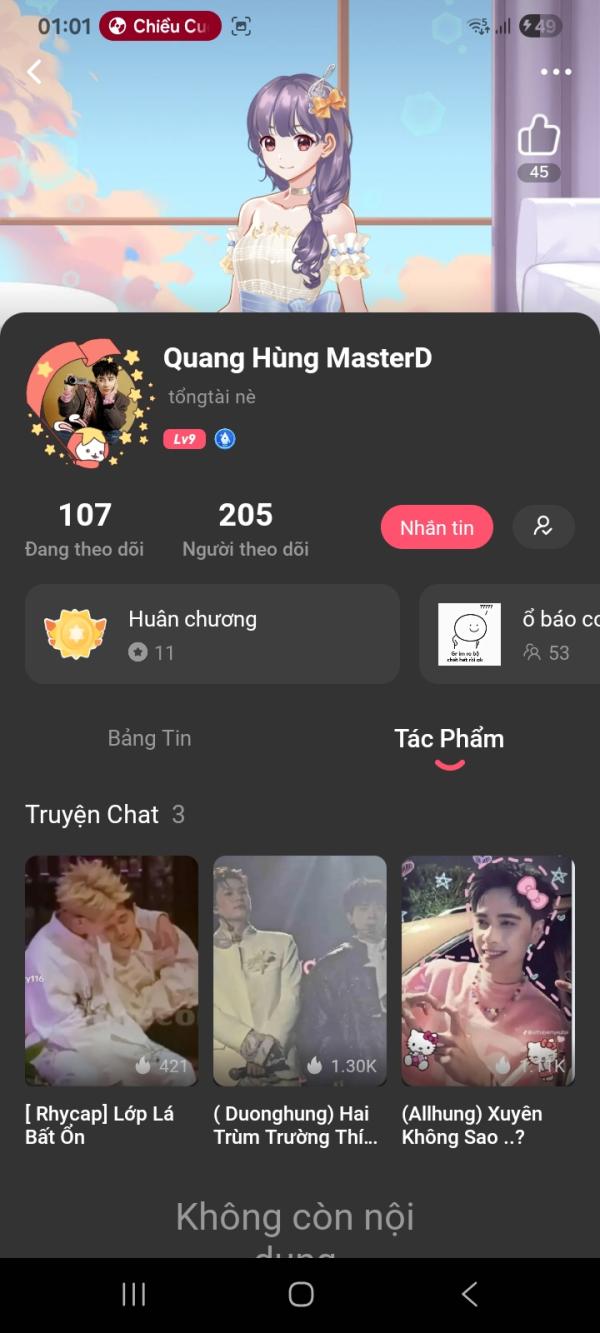View the 205 Người theo dõi list
The height and width of the screenshot is (1333, 600).
click(x=245, y=529)
